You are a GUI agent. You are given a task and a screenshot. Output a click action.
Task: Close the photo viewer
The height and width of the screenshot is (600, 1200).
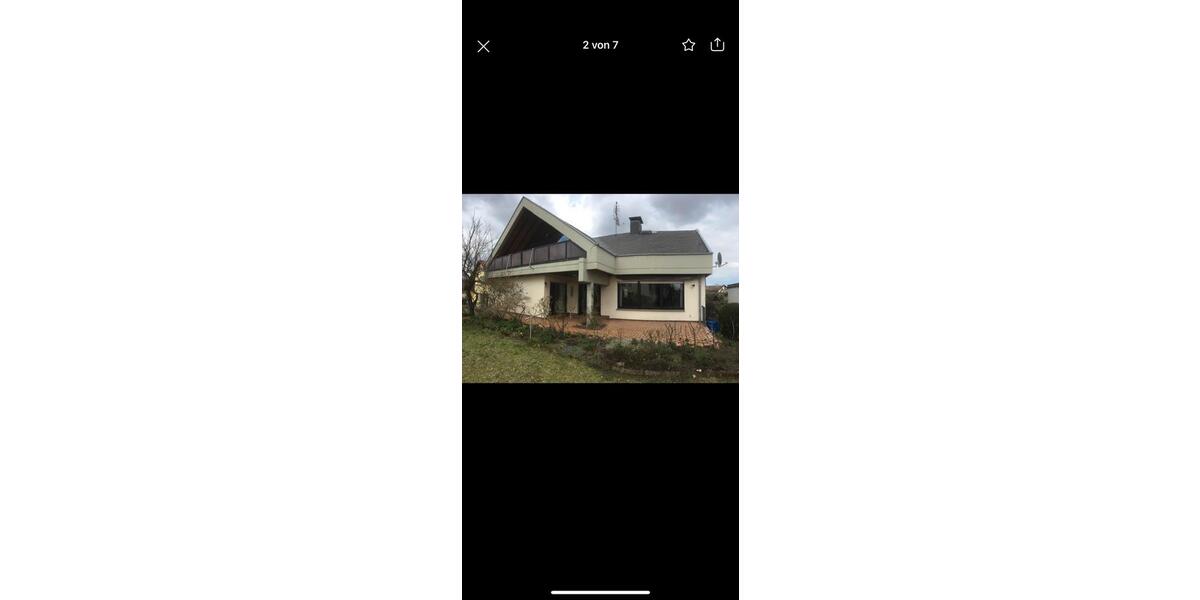[483, 46]
